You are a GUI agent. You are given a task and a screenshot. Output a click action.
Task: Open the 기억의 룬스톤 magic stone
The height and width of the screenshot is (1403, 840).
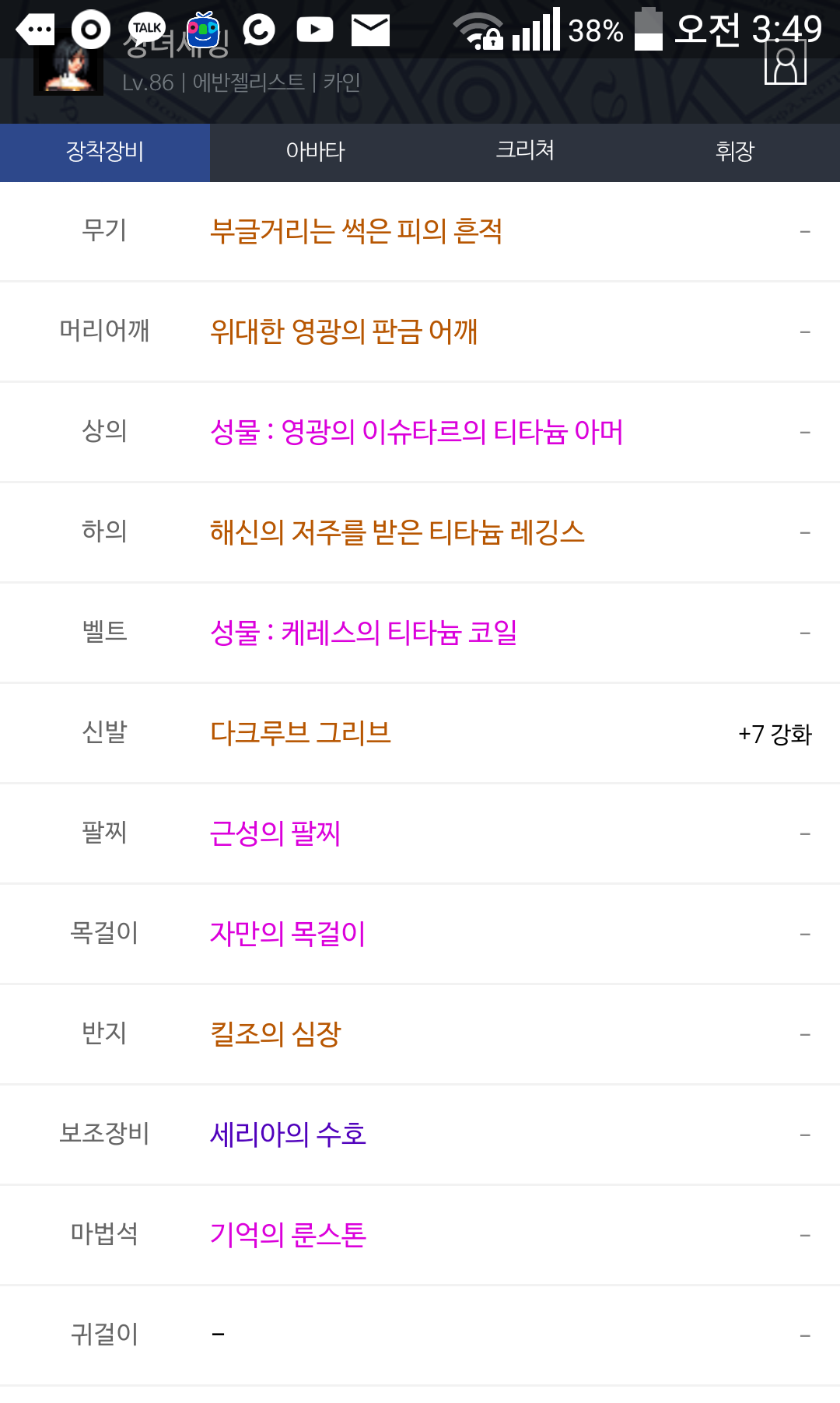click(288, 1235)
